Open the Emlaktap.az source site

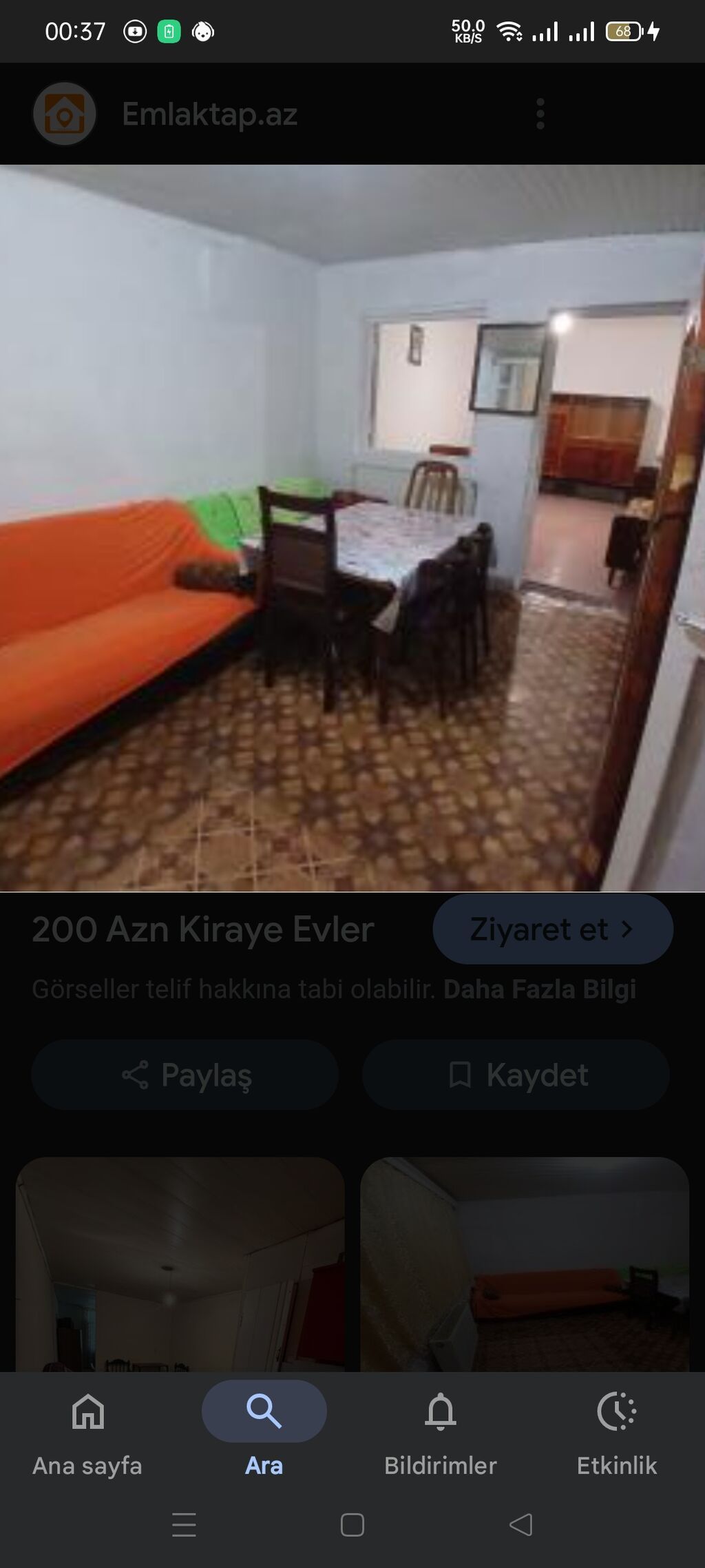point(209,114)
